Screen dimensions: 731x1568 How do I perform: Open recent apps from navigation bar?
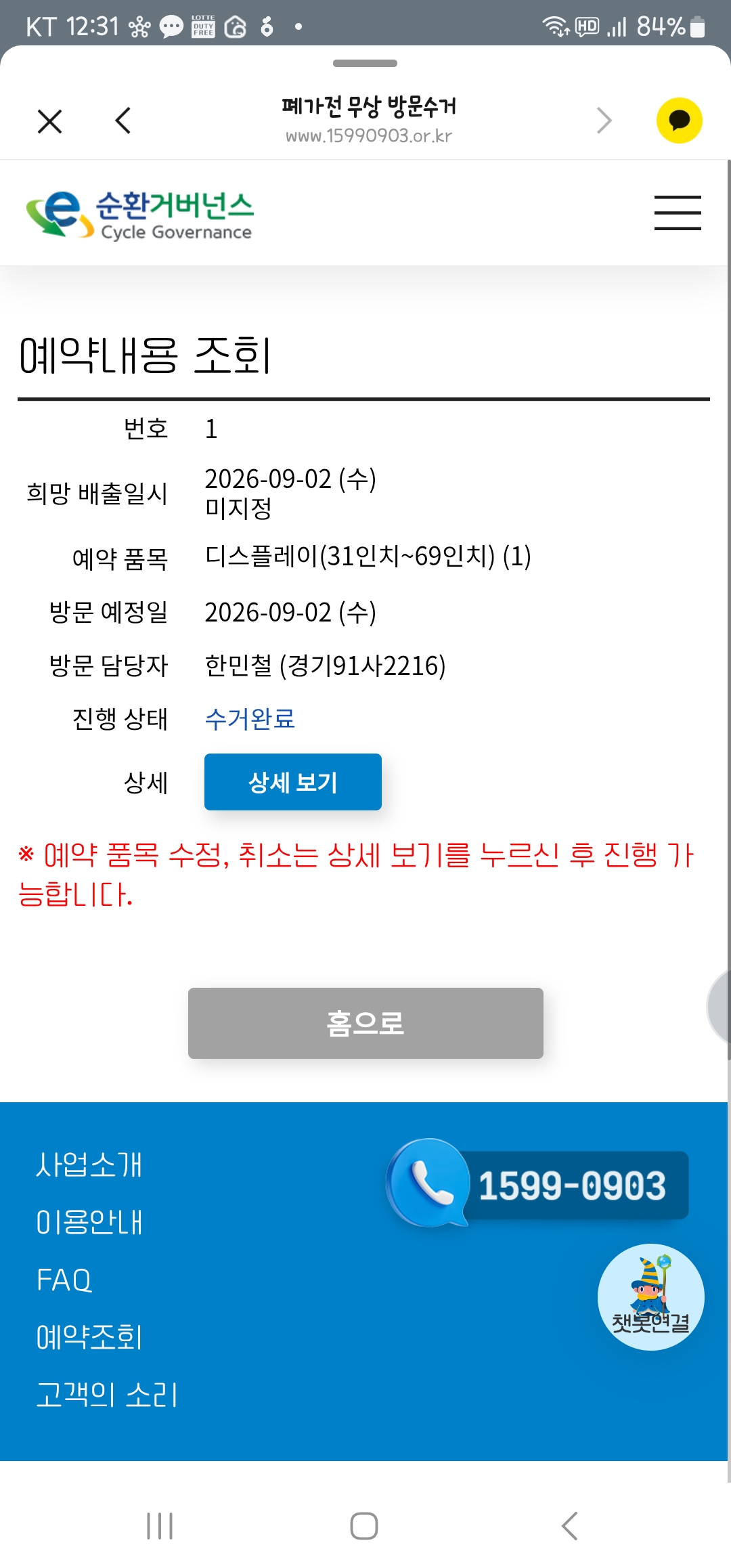(x=160, y=1526)
